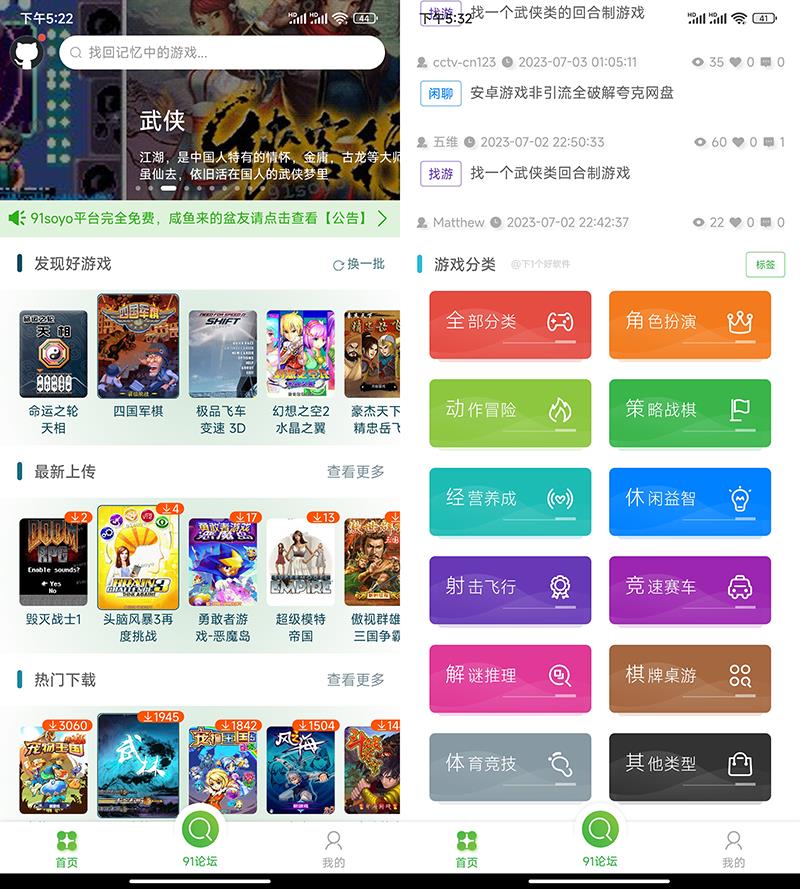
Task: Open 查看更多 next to 最新上传
Action: (355, 471)
